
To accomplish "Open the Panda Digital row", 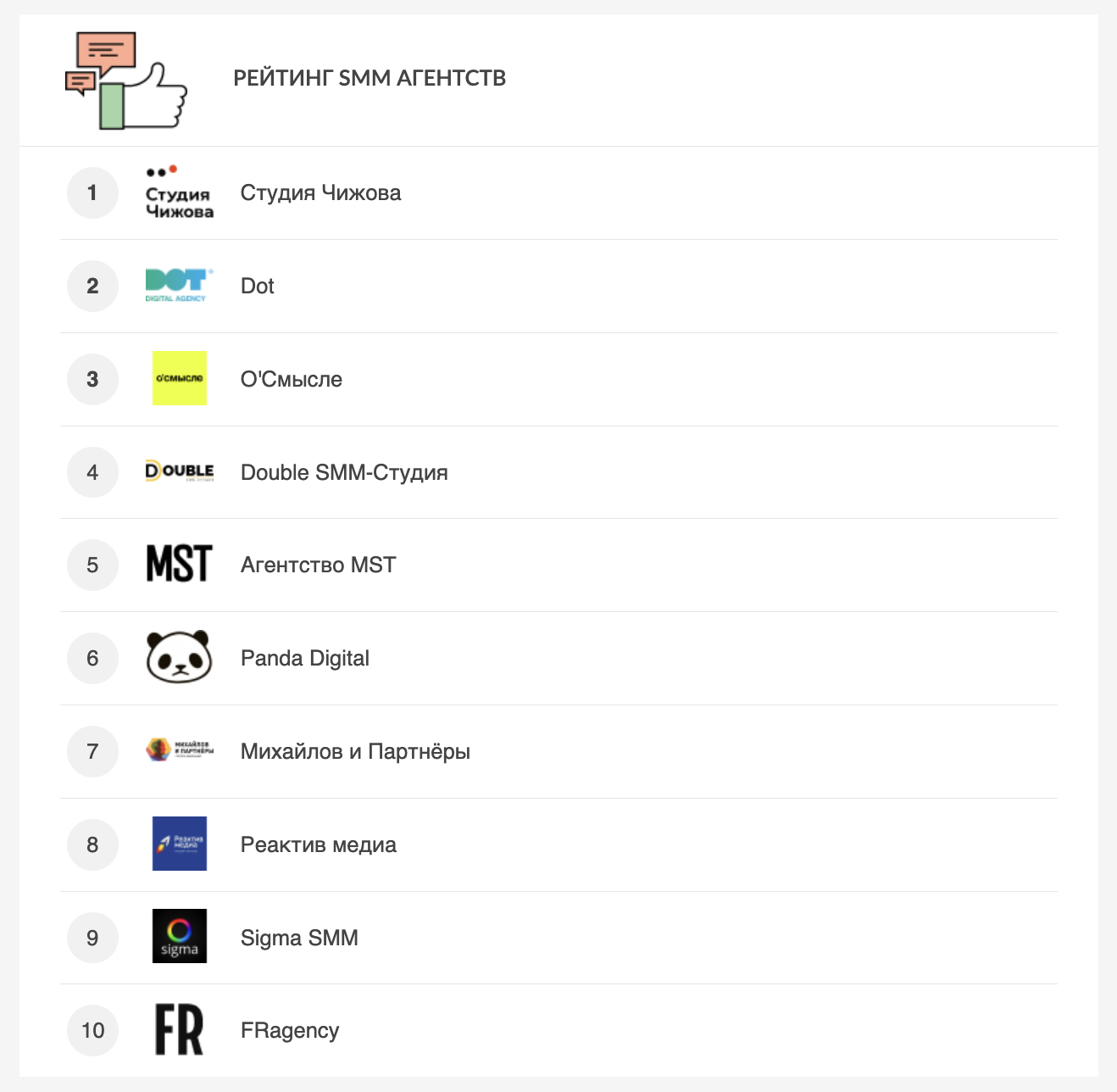I will click(304, 659).
